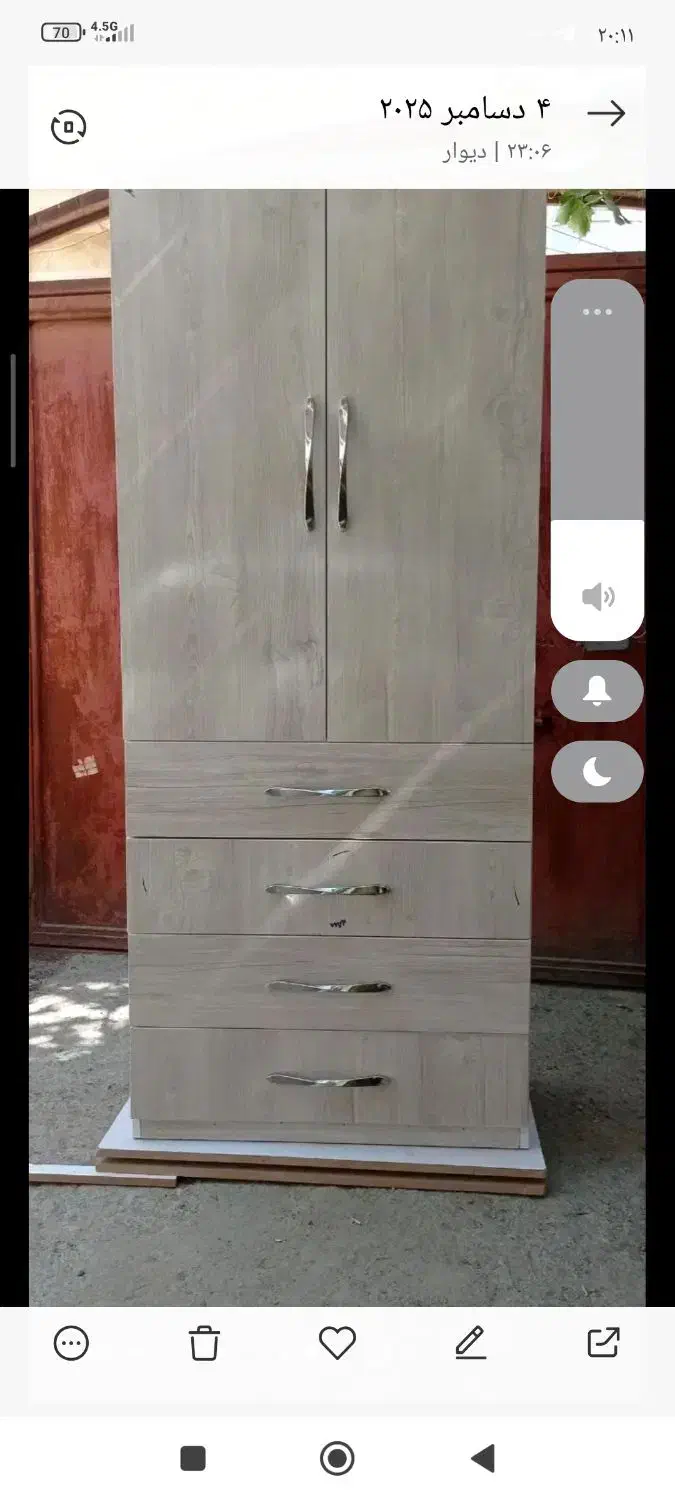Share the photo with the share icon

click(604, 1343)
